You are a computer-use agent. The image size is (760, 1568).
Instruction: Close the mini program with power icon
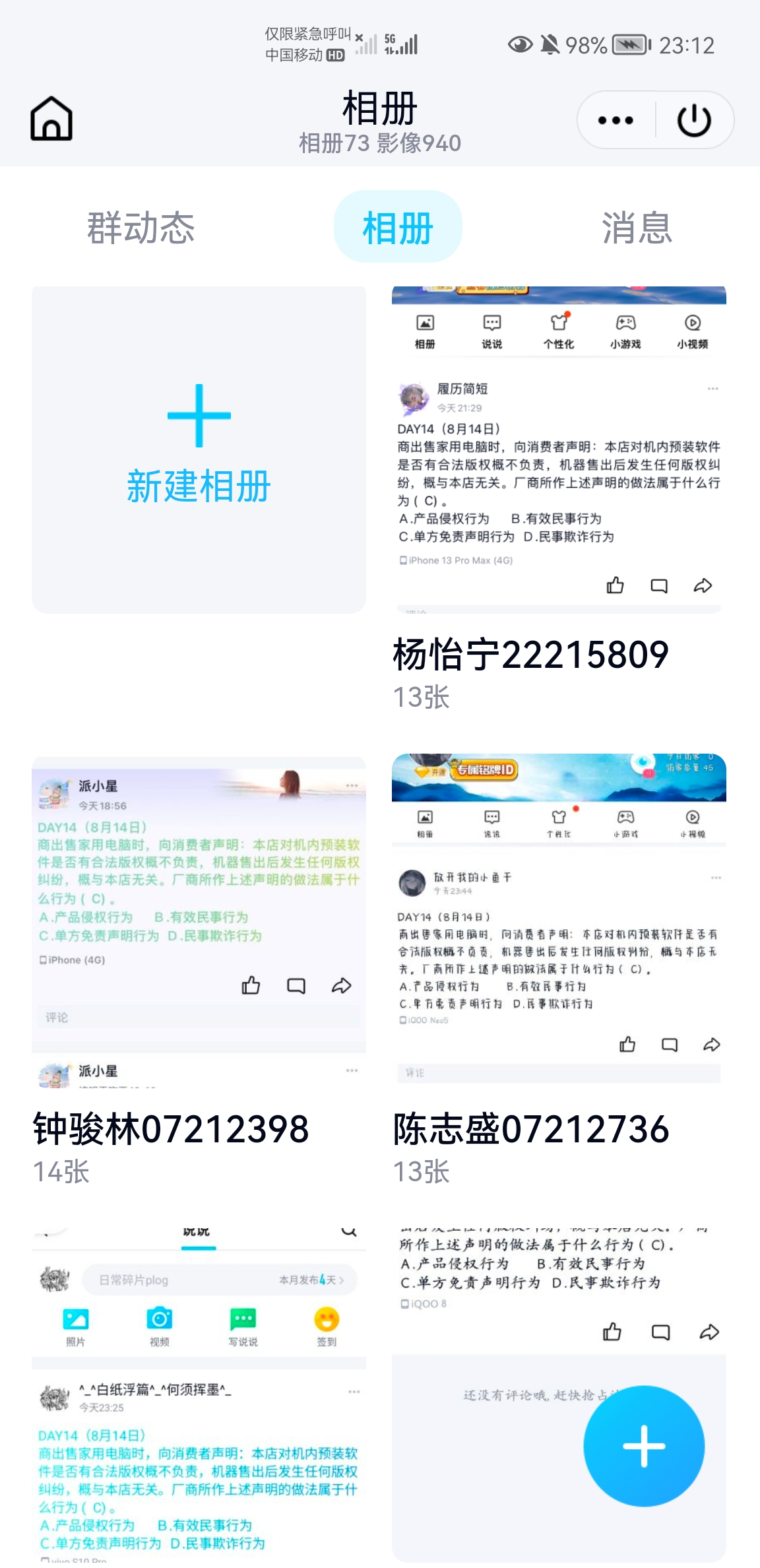coord(694,120)
